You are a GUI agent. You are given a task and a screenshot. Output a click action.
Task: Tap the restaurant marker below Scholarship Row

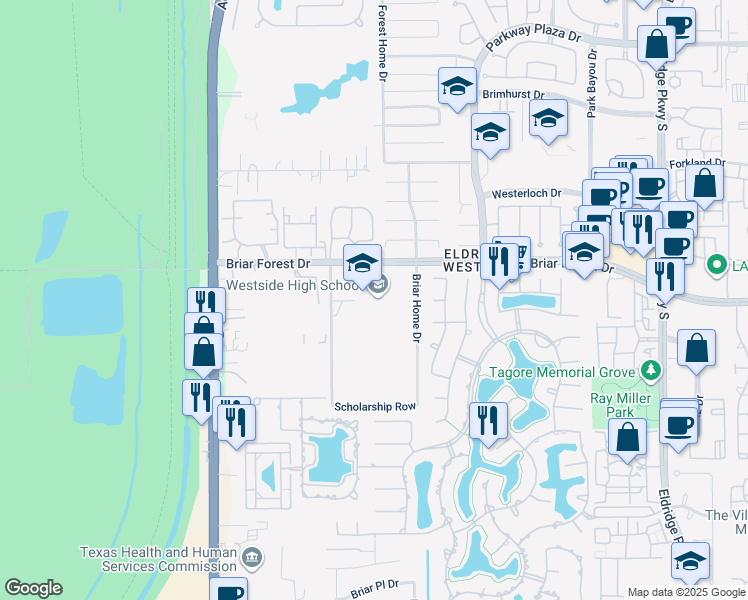[x=488, y=420]
